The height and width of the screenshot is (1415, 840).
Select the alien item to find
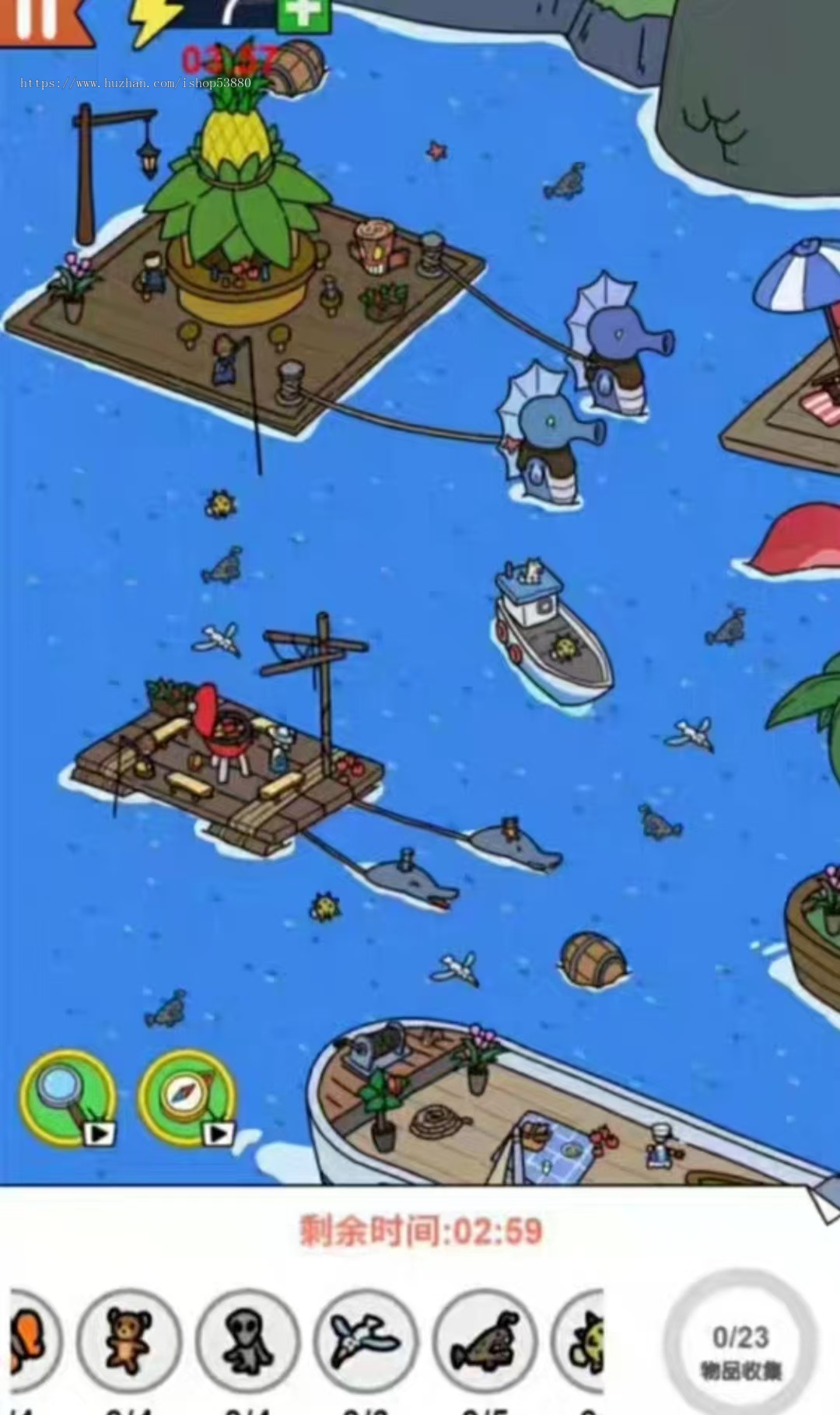[247, 1340]
